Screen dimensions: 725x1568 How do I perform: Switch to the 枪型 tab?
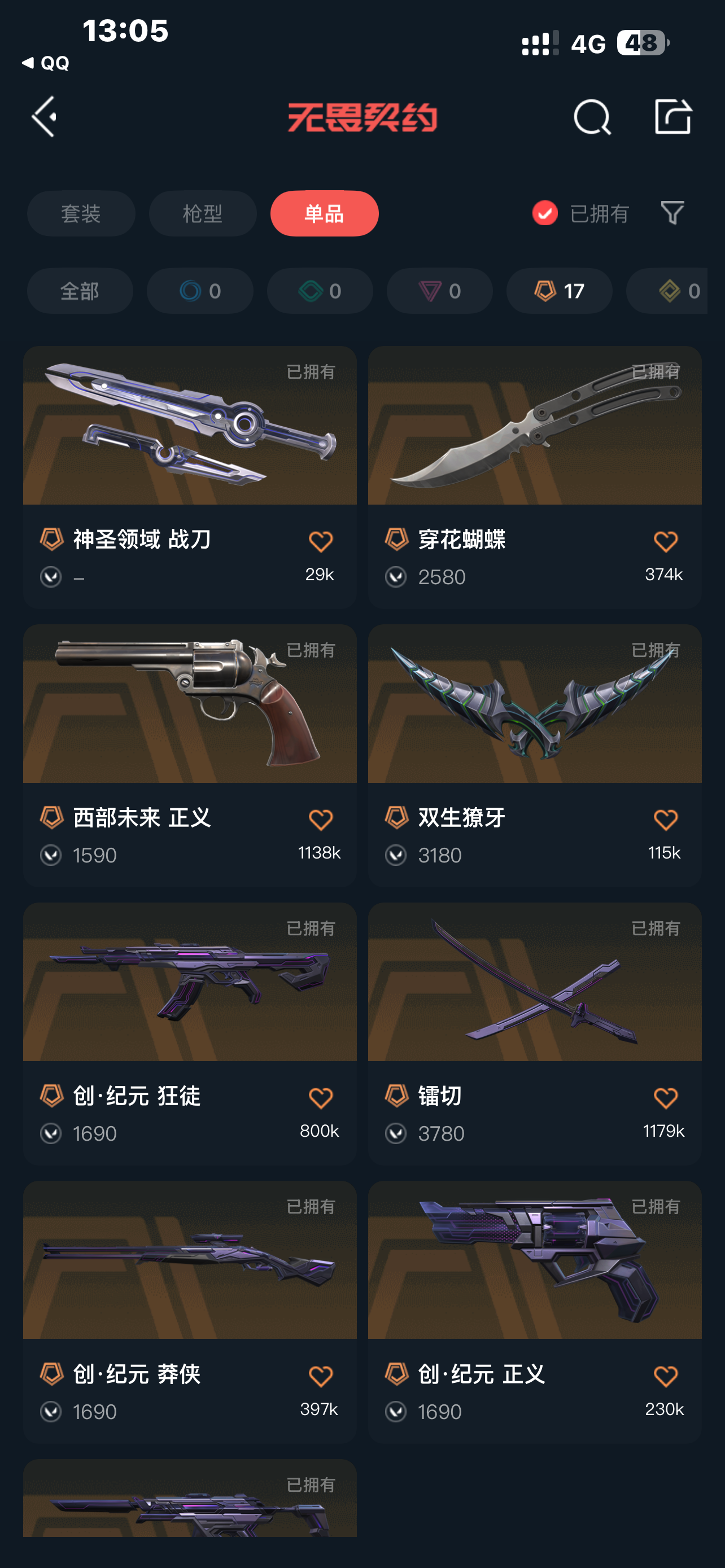pyautogui.click(x=203, y=214)
